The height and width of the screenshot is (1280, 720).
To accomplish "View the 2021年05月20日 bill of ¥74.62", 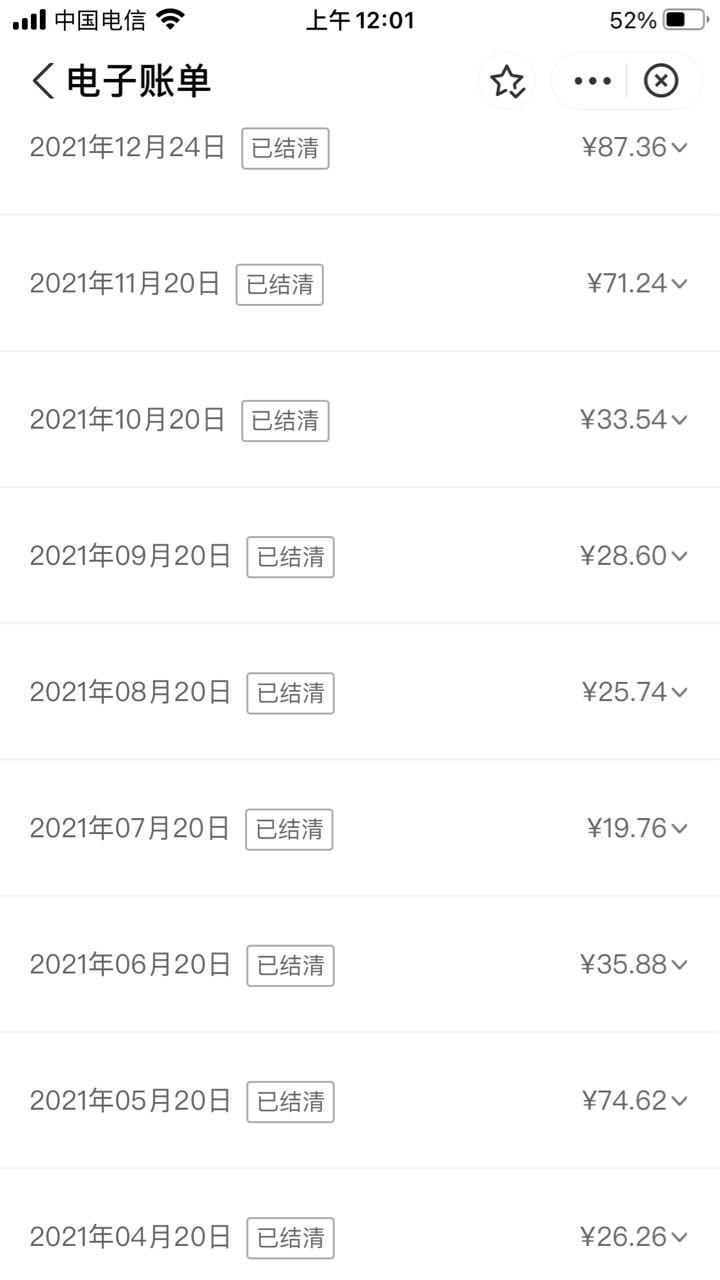I will click(x=360, y=1100).
